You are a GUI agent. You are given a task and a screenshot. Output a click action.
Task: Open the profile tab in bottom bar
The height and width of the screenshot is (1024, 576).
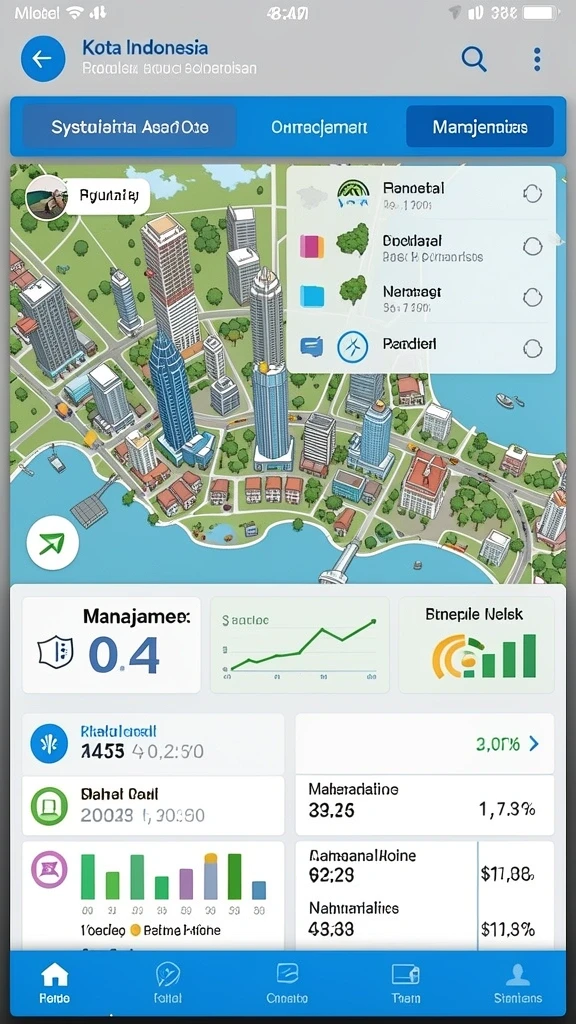[518, 984]
